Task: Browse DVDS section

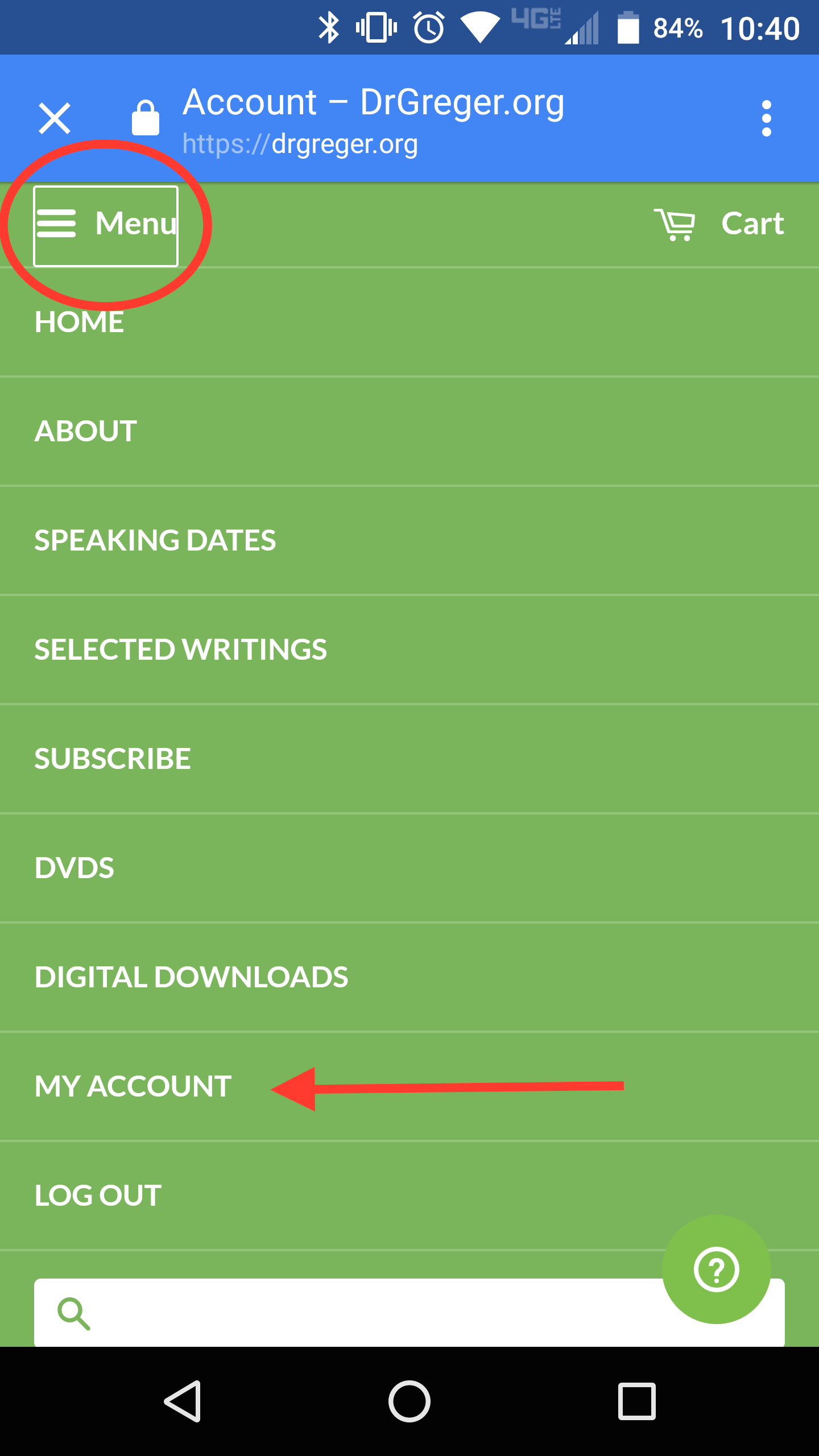Action: tap(75, 868)
